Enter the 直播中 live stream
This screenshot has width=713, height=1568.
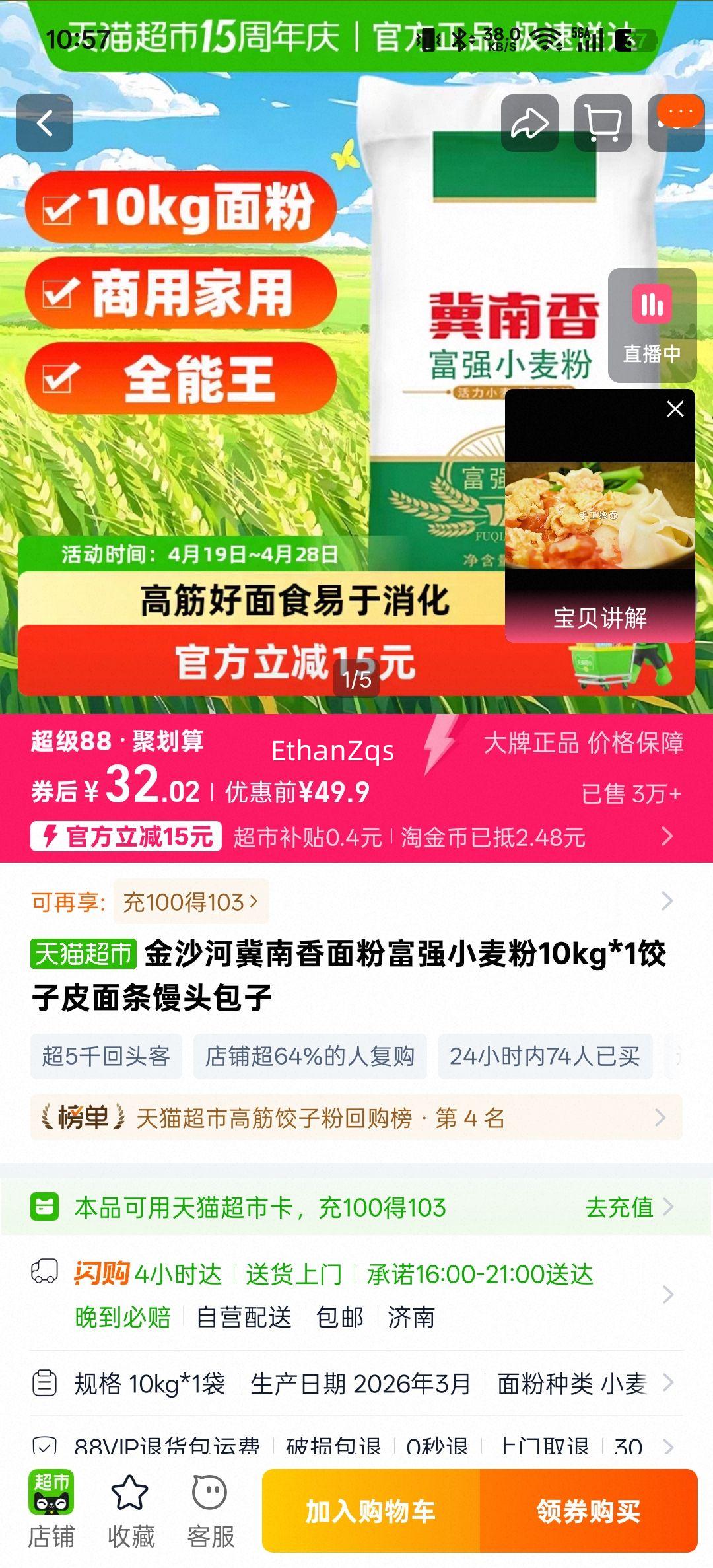coord(651,324)
